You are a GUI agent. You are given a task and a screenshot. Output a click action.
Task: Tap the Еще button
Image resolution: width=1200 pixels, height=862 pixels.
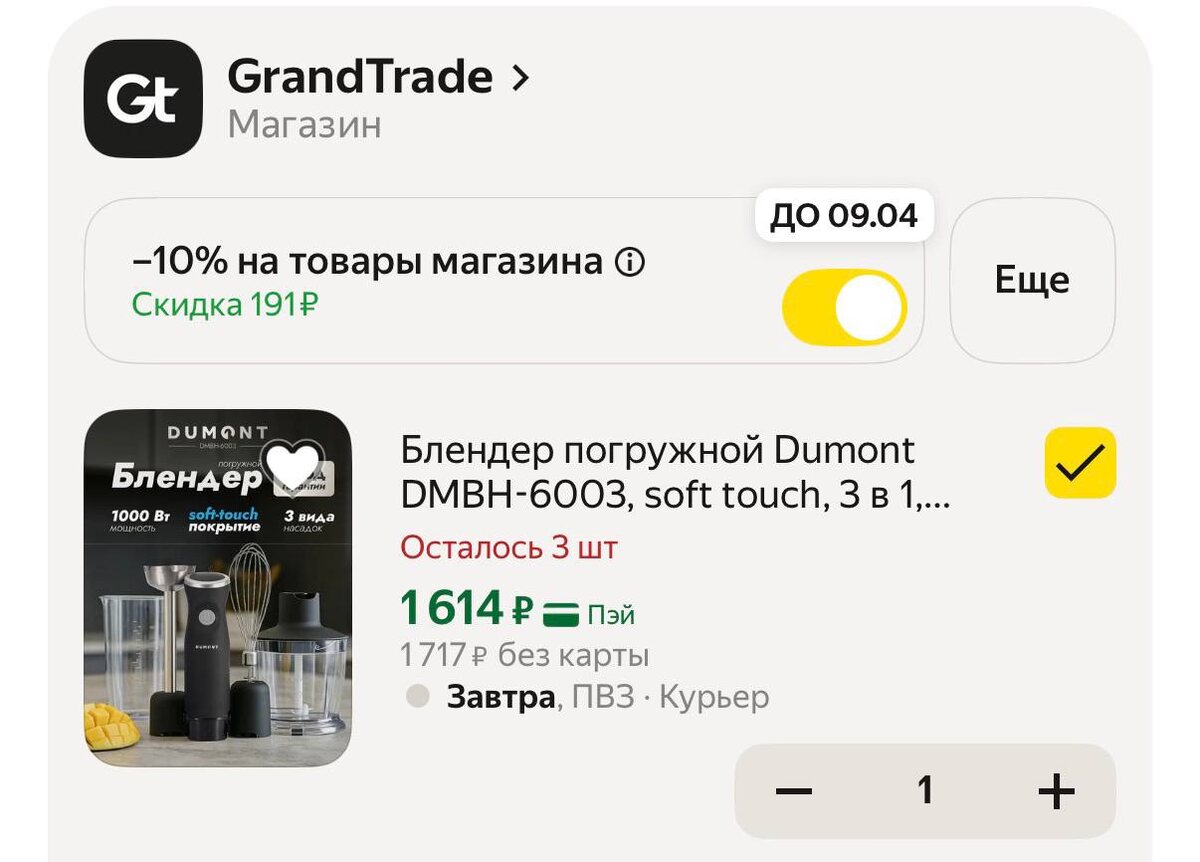(x=1032, y=280)
